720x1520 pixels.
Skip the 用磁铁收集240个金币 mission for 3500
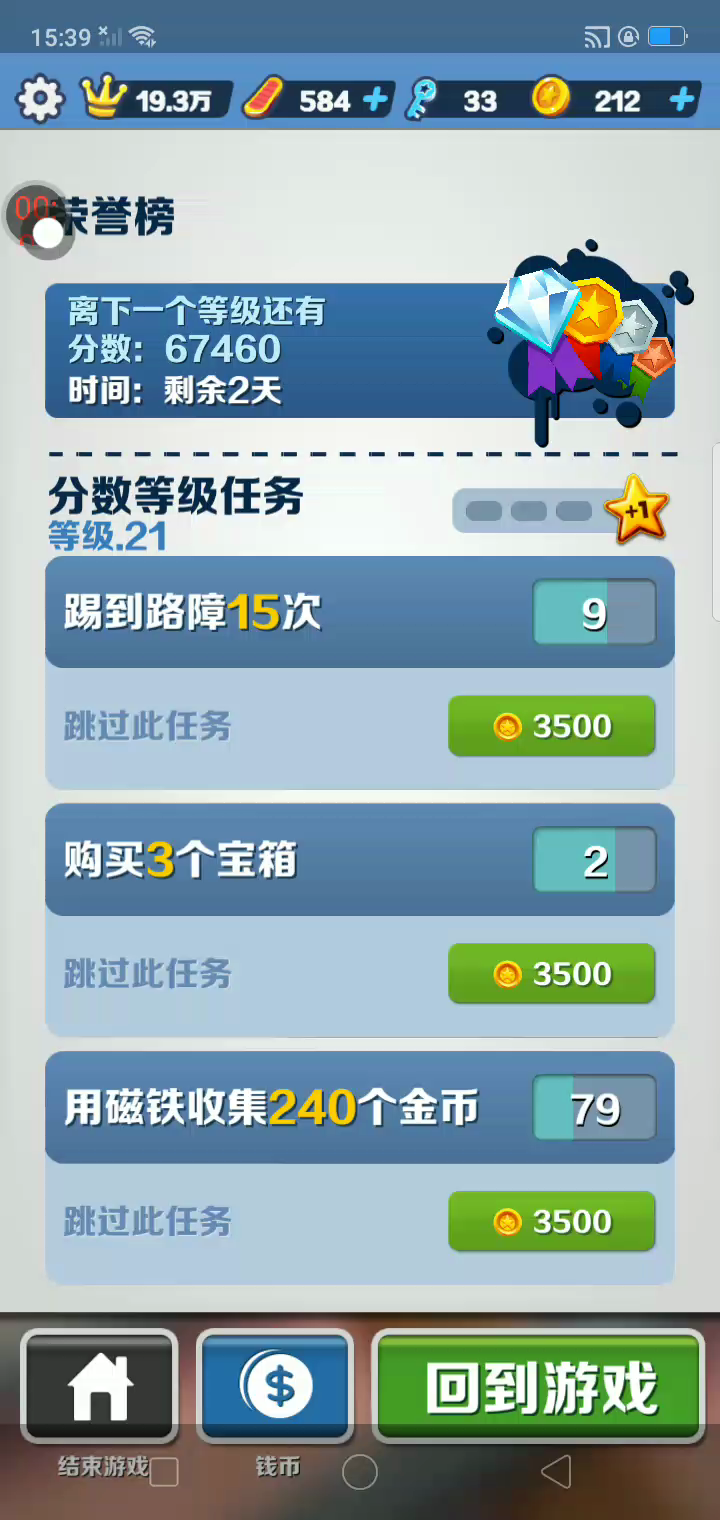coord(551,1222)
